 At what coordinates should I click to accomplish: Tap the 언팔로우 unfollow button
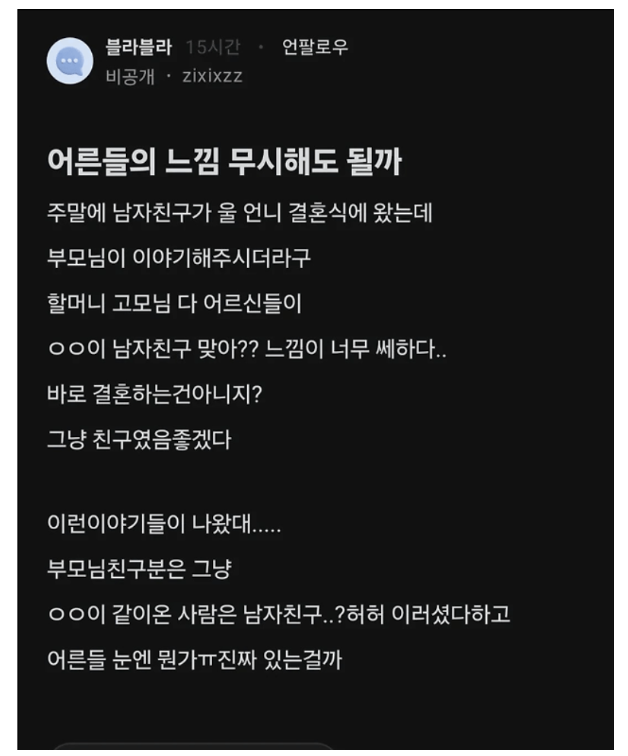pyautogui.click(x=315, y=48)
